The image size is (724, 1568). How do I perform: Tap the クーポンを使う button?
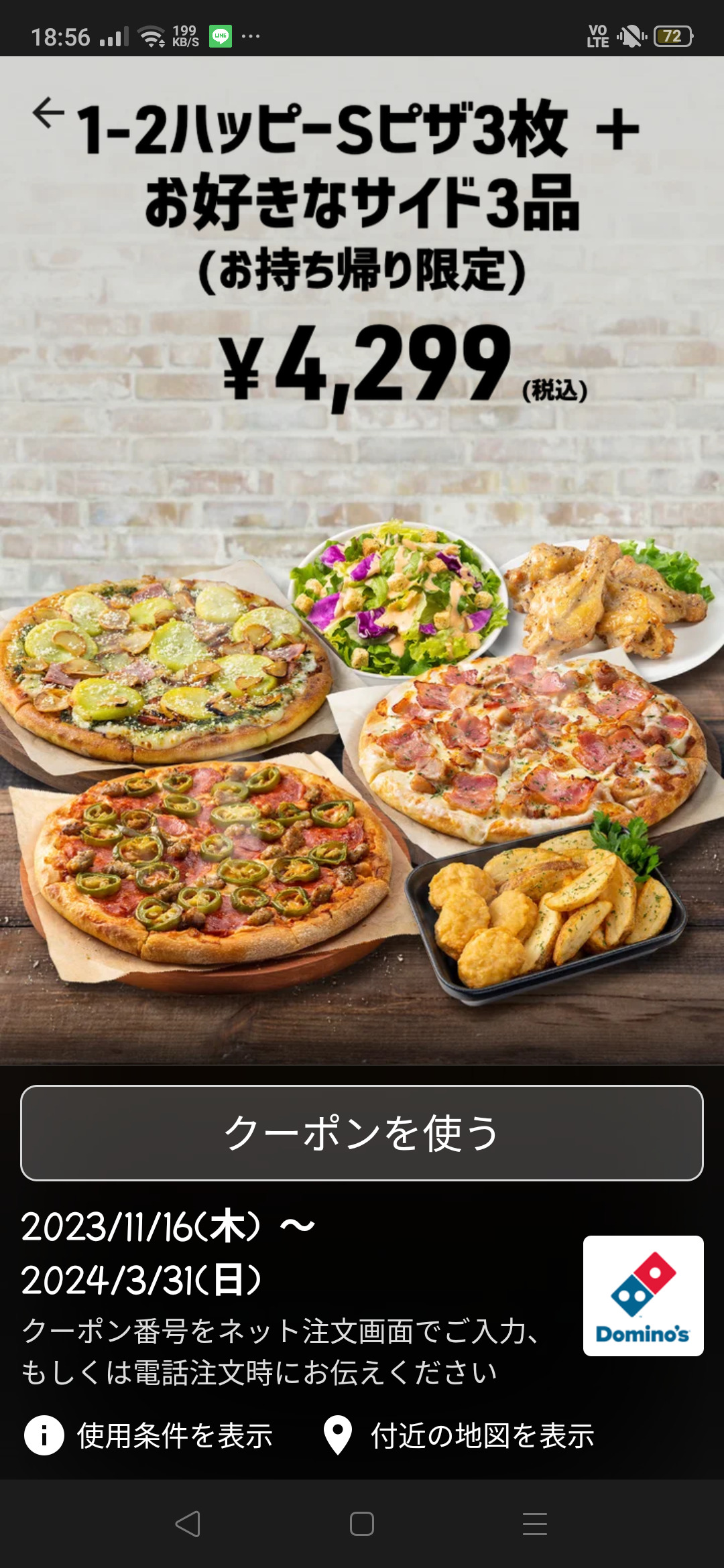tap(362, 1132)
